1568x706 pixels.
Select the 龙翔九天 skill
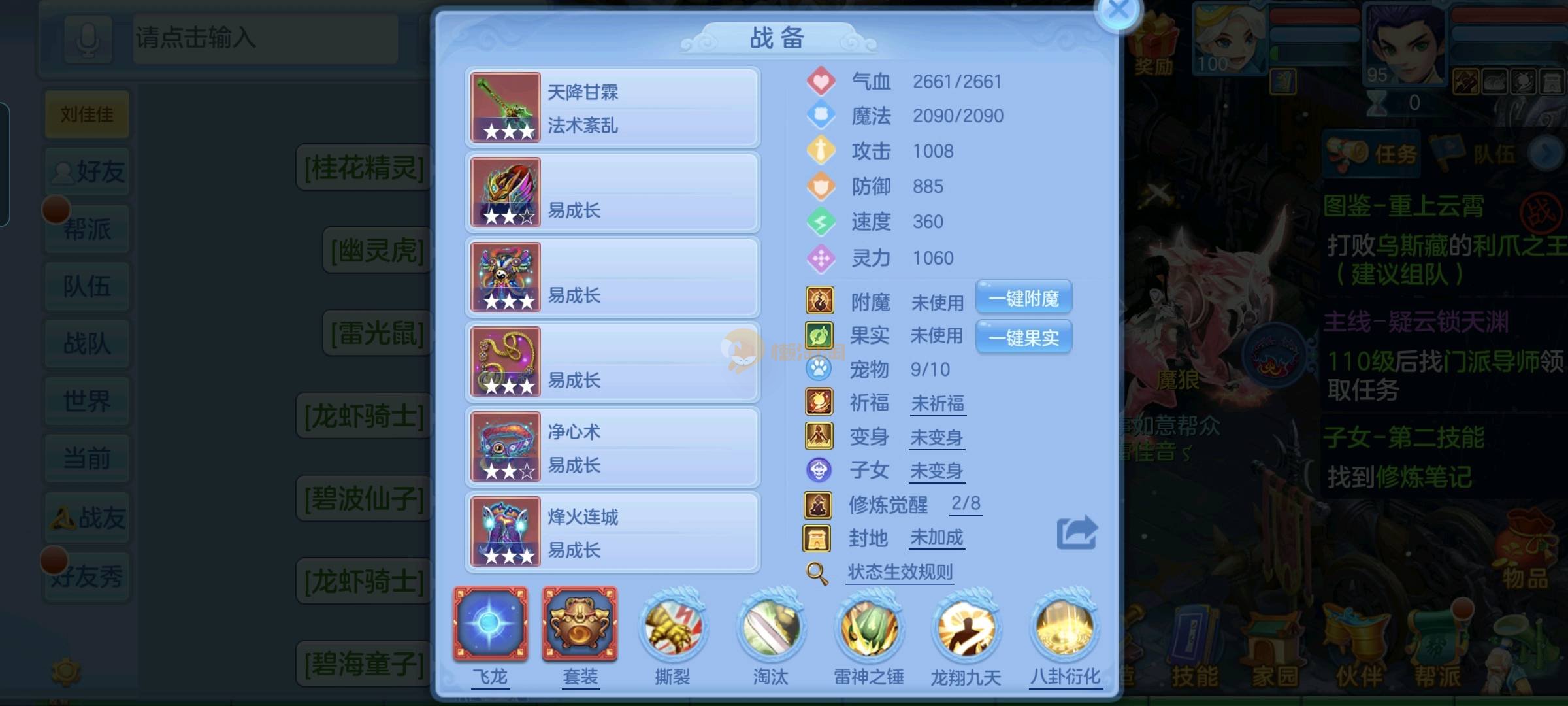[966, 628]
